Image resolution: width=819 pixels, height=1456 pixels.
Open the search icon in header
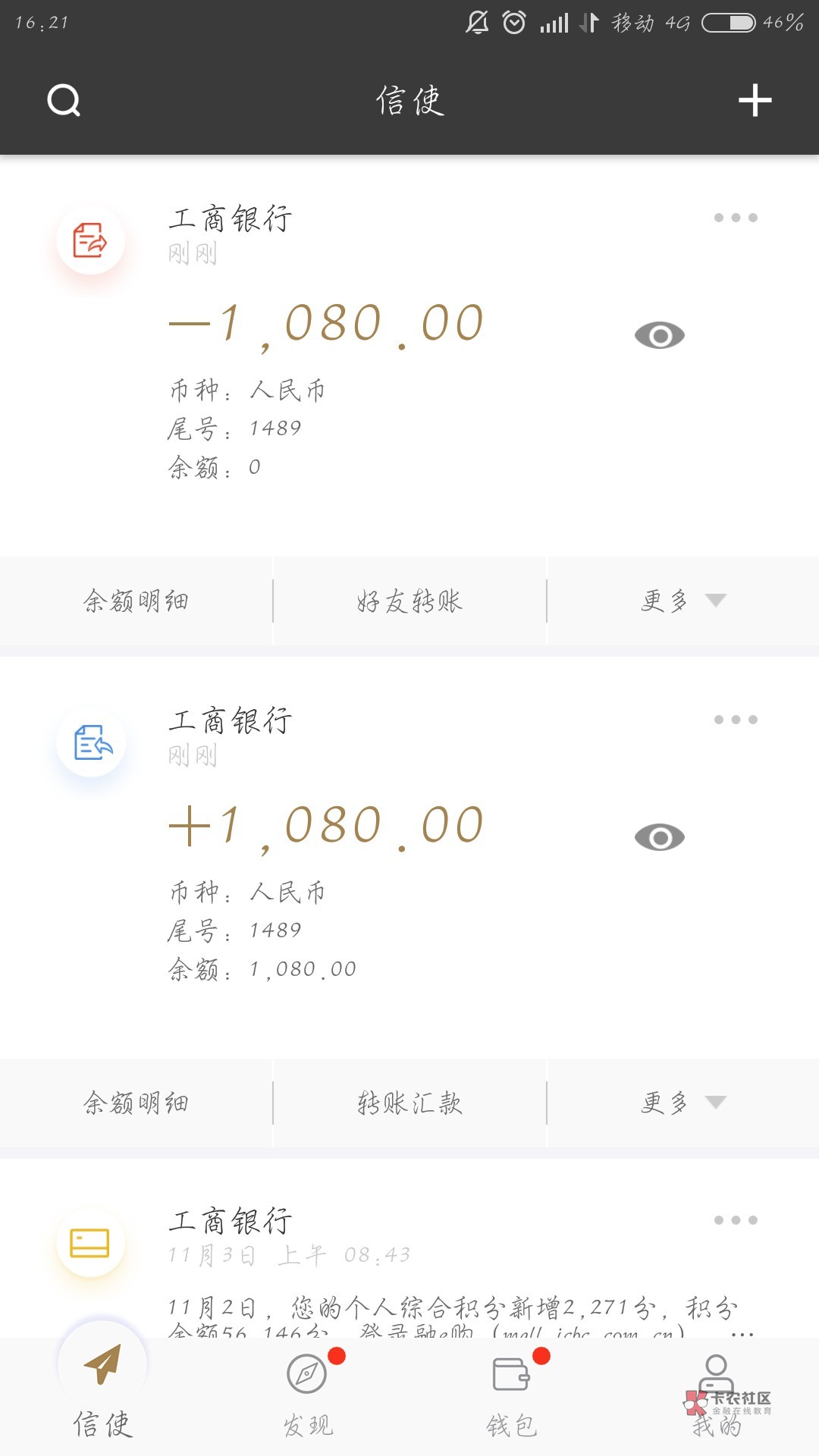[x=64, y=100]
